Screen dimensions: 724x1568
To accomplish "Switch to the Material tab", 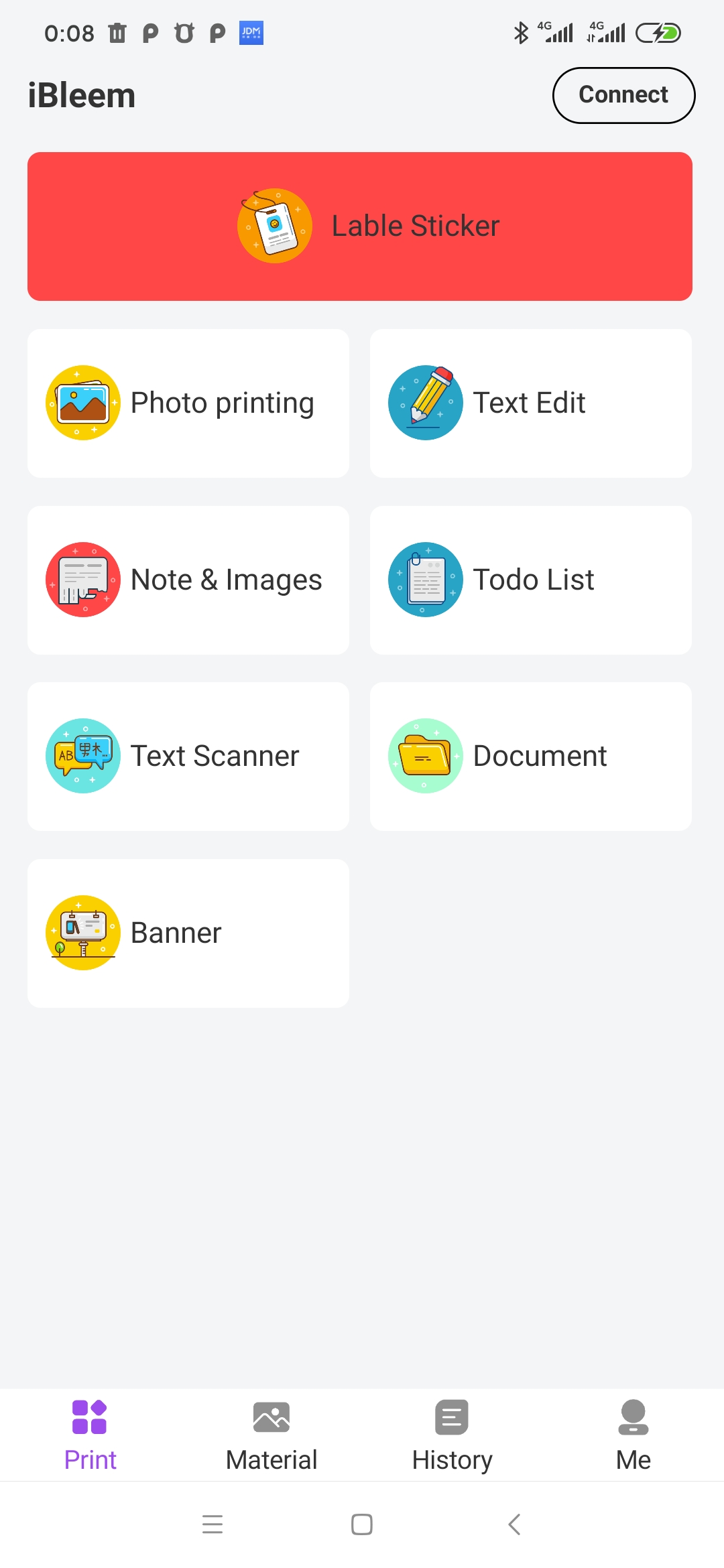I will (271, 1435).
